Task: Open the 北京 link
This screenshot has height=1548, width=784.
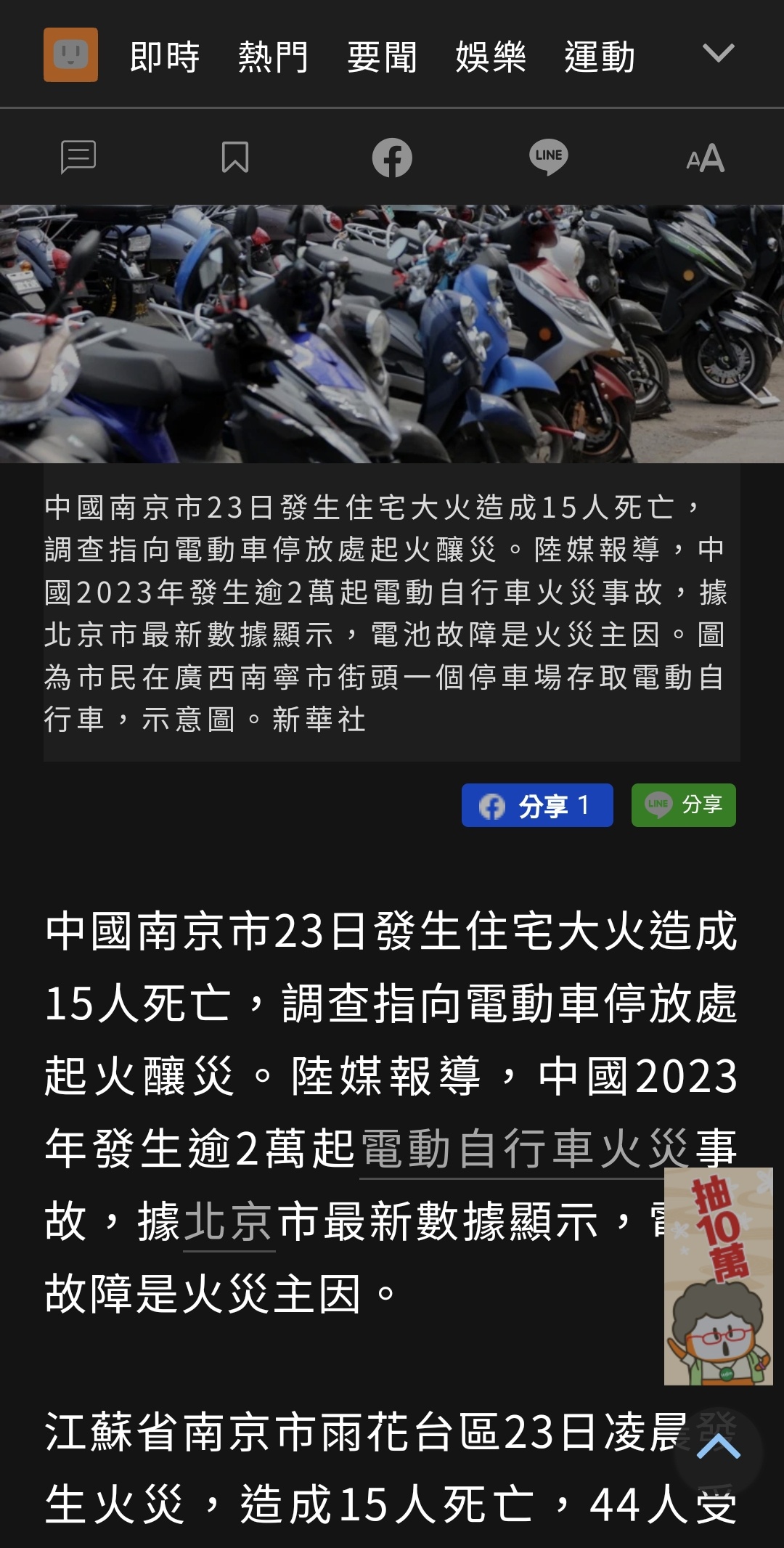Action: point(229,1222)
